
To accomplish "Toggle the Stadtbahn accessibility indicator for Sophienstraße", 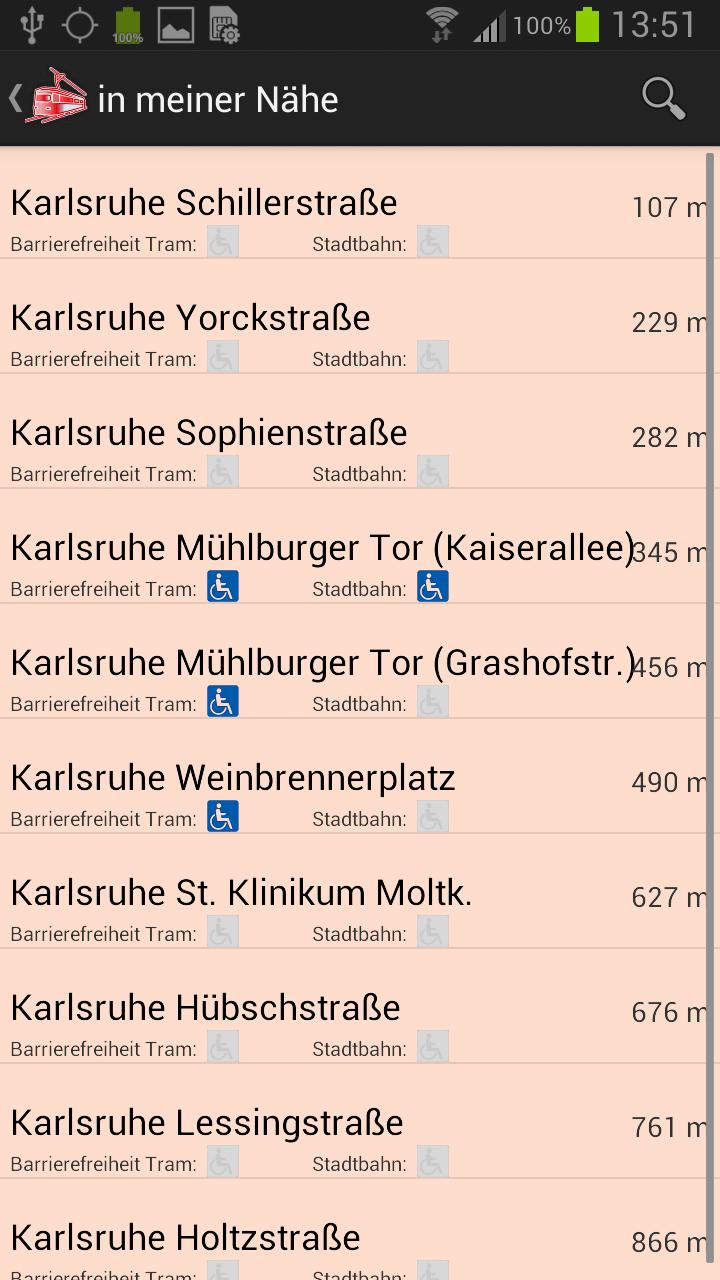I will pos(434,471).
